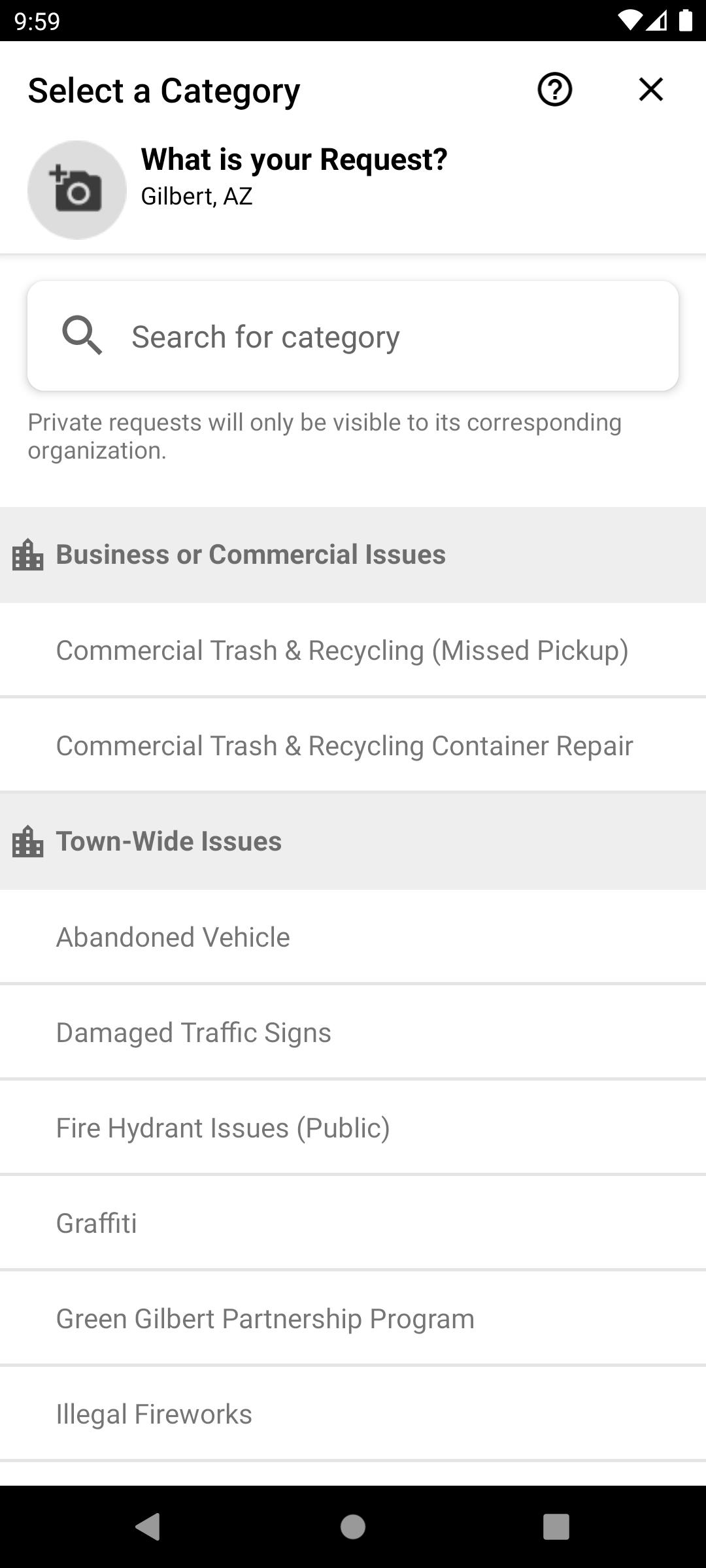This screenshot has width=706, height=1568.
Task: Report Graffiti as the request category
Action: (97, 1223)
